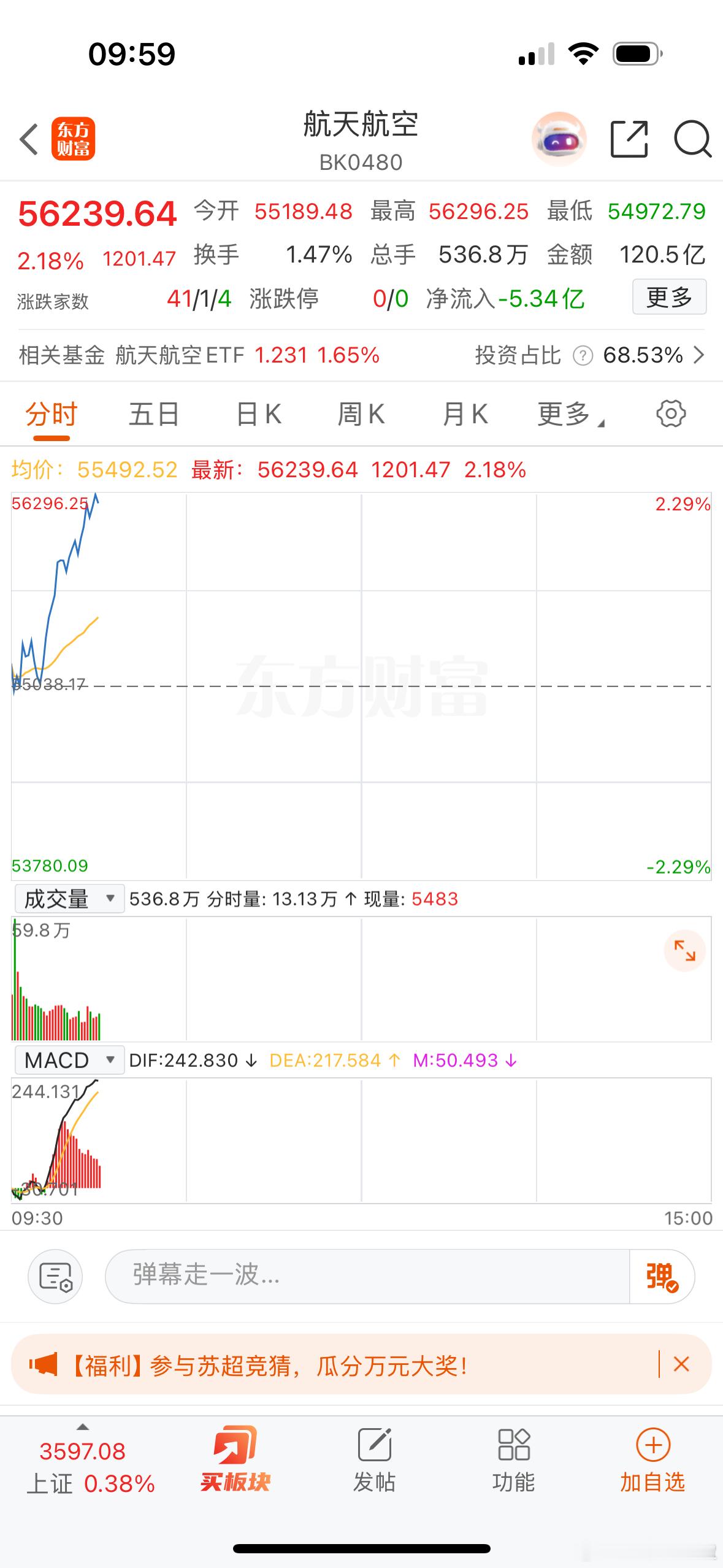Open the 成交量 indicator dropdown
Screen dimensions: 723x1568
[x=69, y=899]
